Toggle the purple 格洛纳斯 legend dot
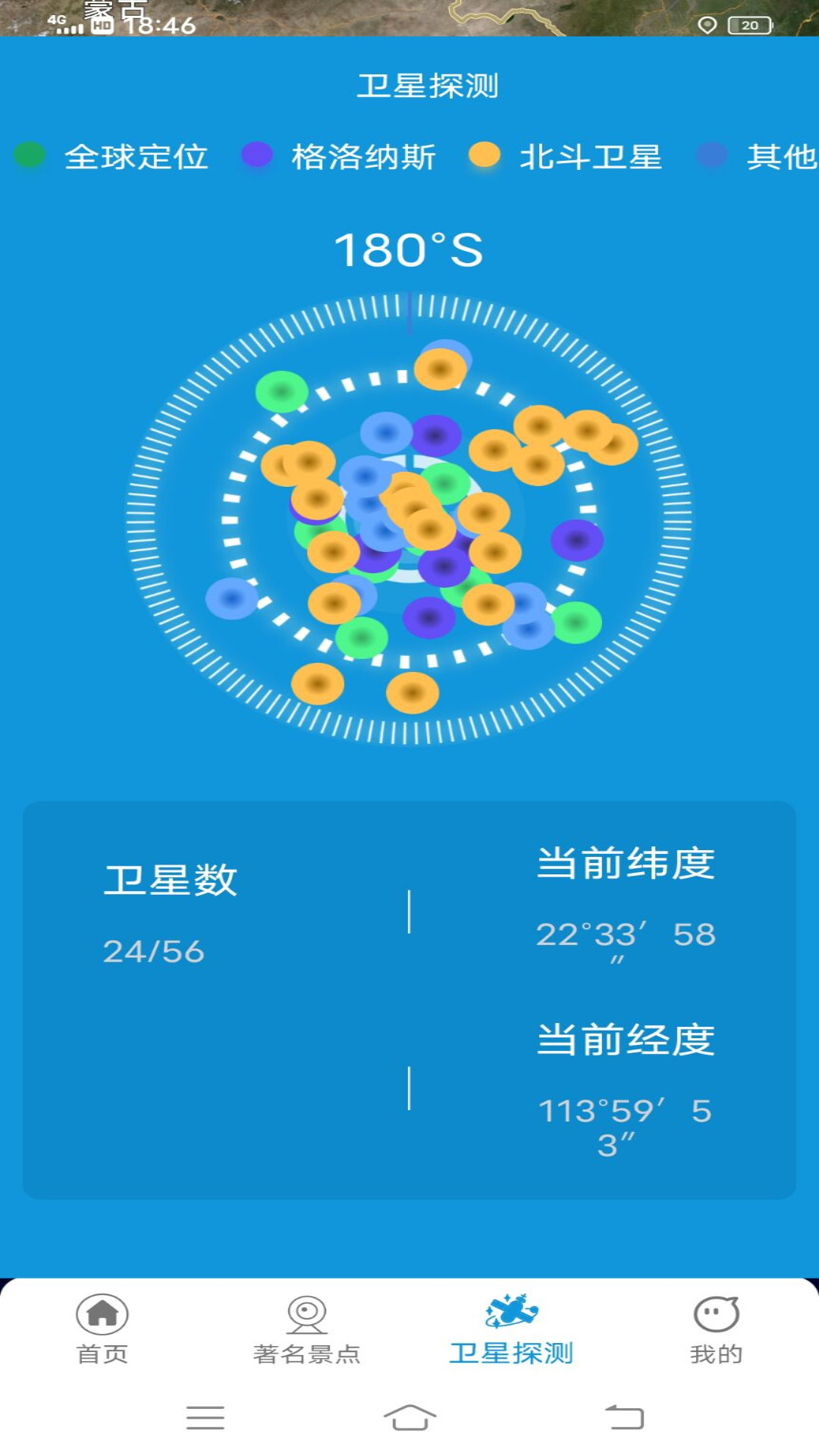The width and height of the screenshot is (819, 1456). (x=256, y=157)
